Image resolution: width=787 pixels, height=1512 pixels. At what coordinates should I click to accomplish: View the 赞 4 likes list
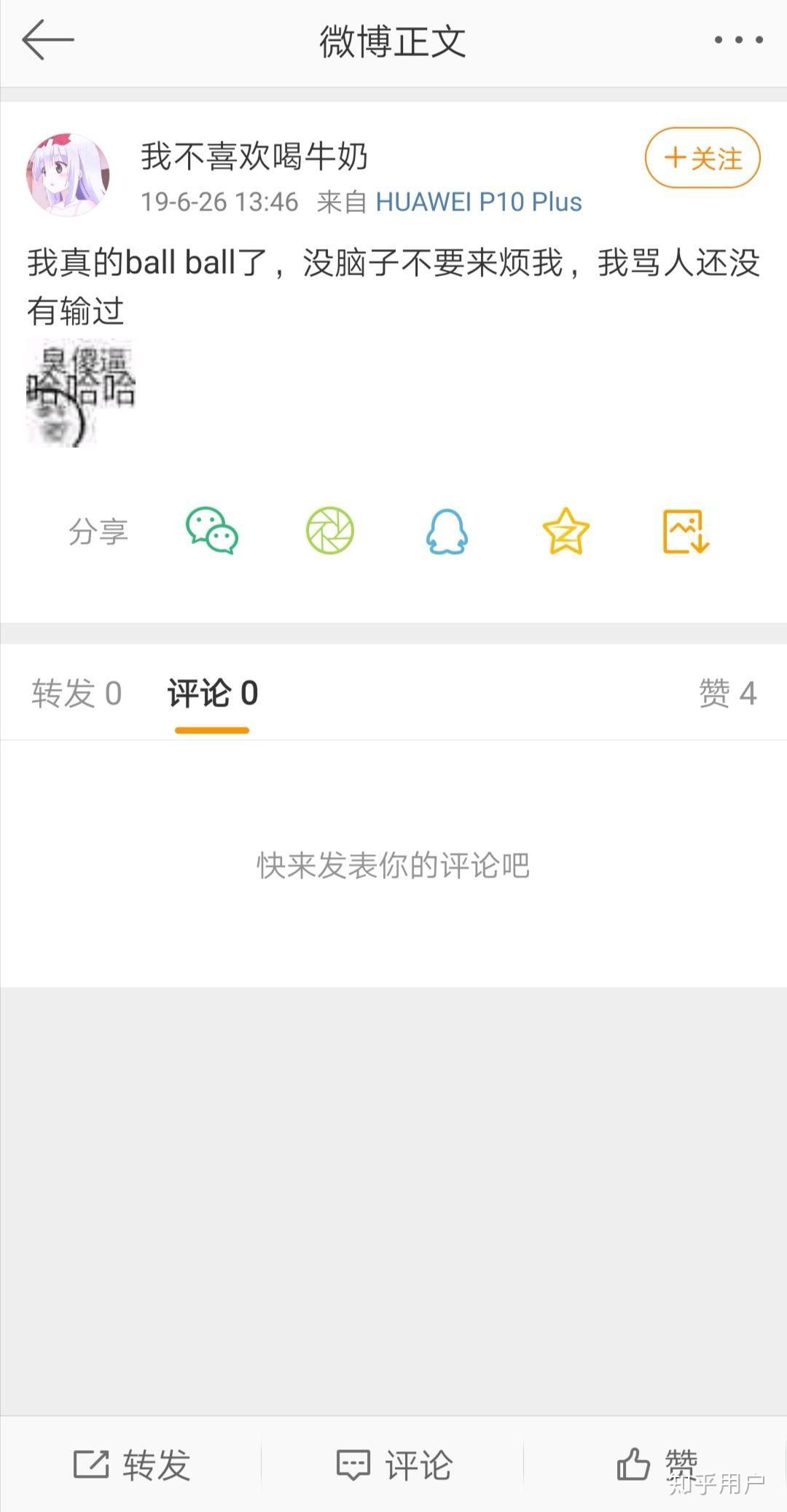[727, 693]
